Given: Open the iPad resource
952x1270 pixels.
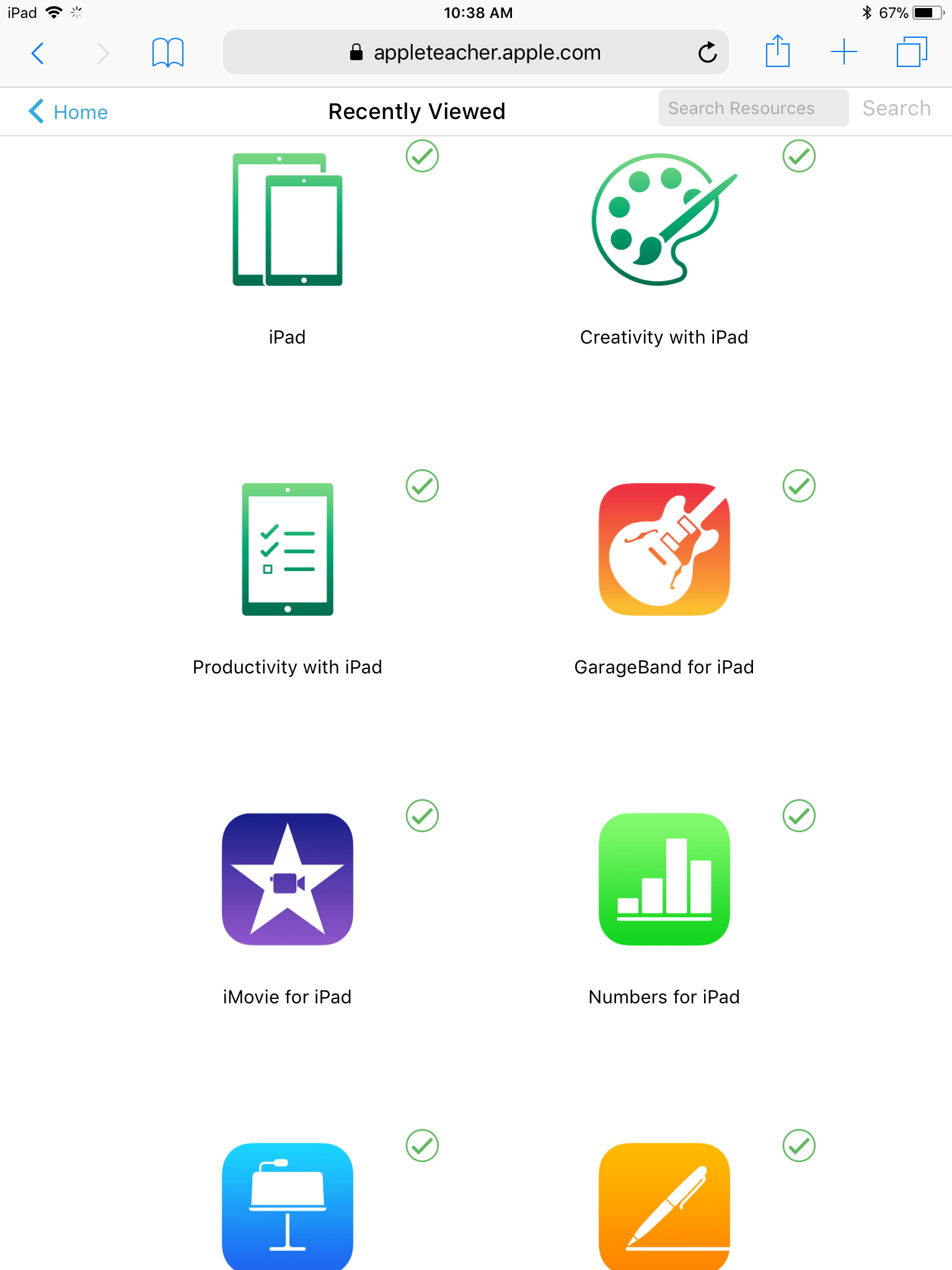Looking at the screenshot, I should pos(288,220).
